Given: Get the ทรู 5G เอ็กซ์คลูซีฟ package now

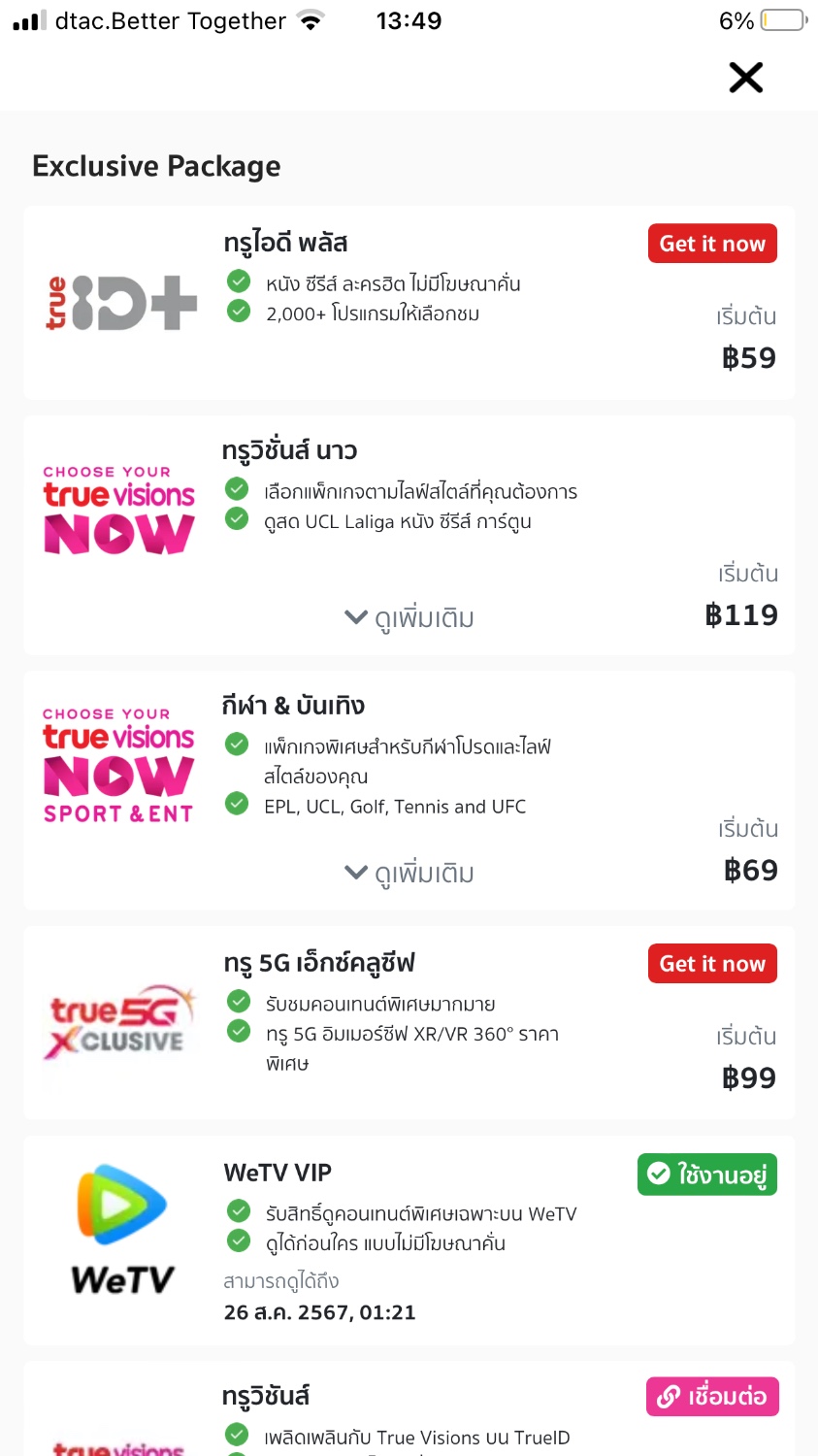Looking at the screenshot, I should pos(712,964).
